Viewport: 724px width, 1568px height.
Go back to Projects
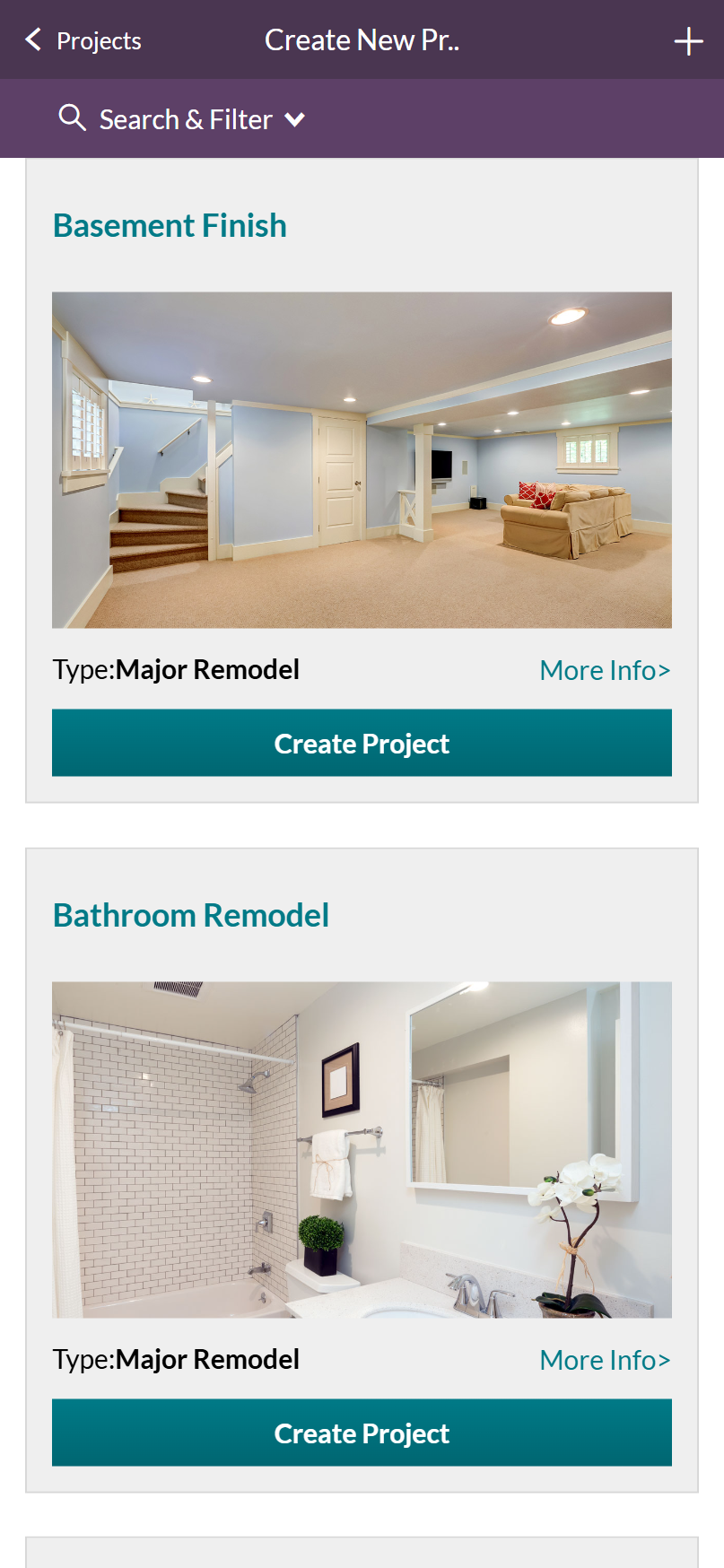[83, 40]
